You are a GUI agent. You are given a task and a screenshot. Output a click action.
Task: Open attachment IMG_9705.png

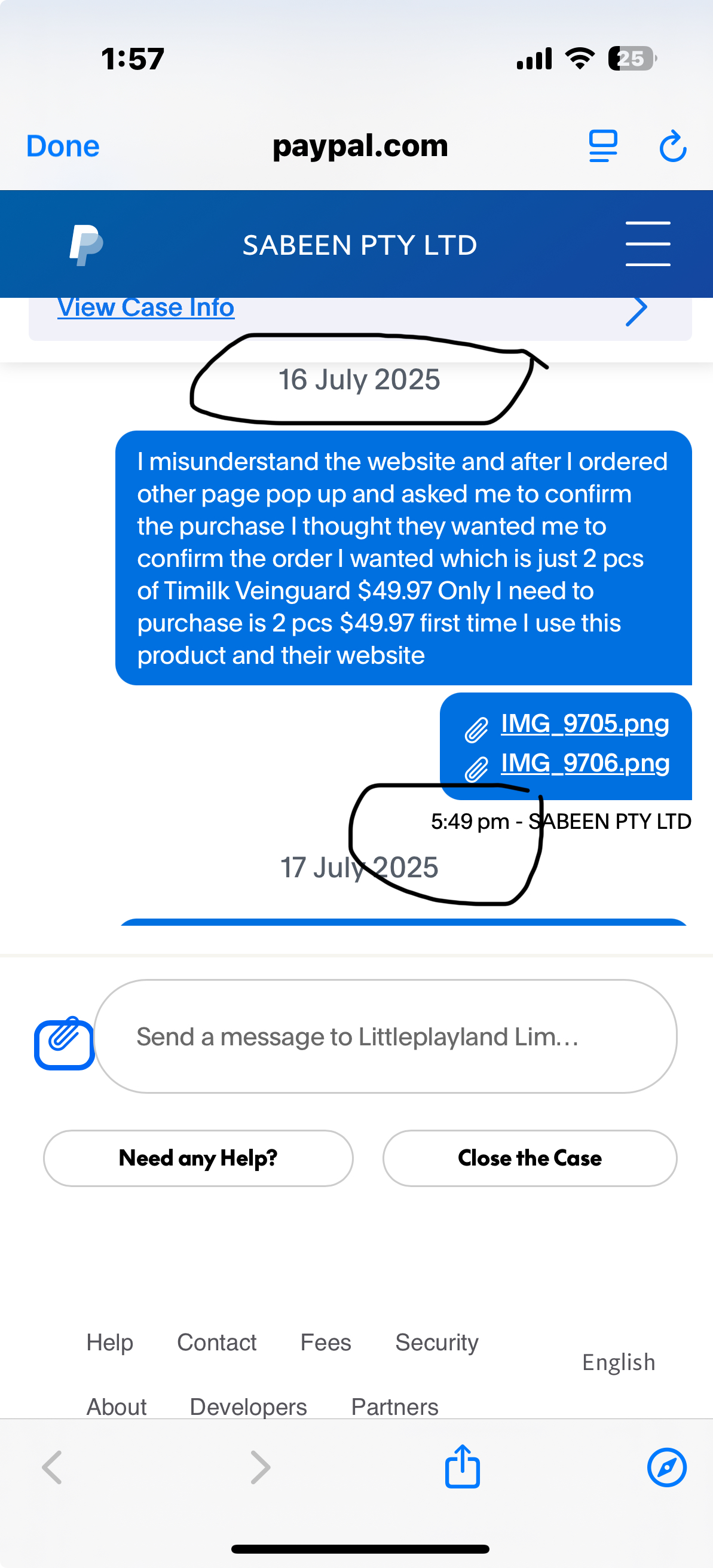[585, 724]
